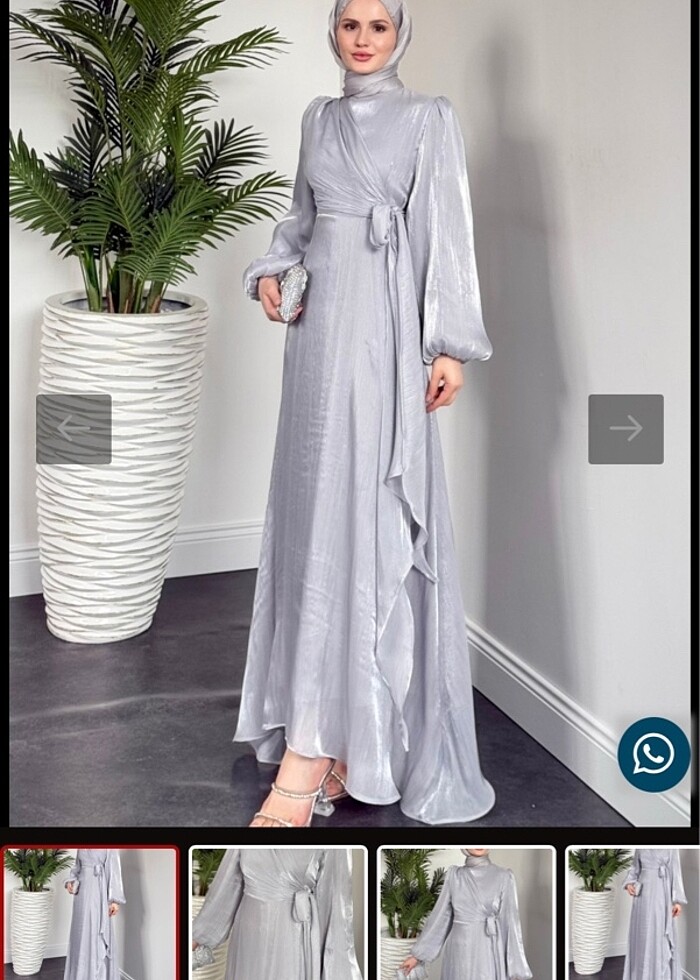
Task: Select the first thumbnail with the red border
Action: point(90,914)
